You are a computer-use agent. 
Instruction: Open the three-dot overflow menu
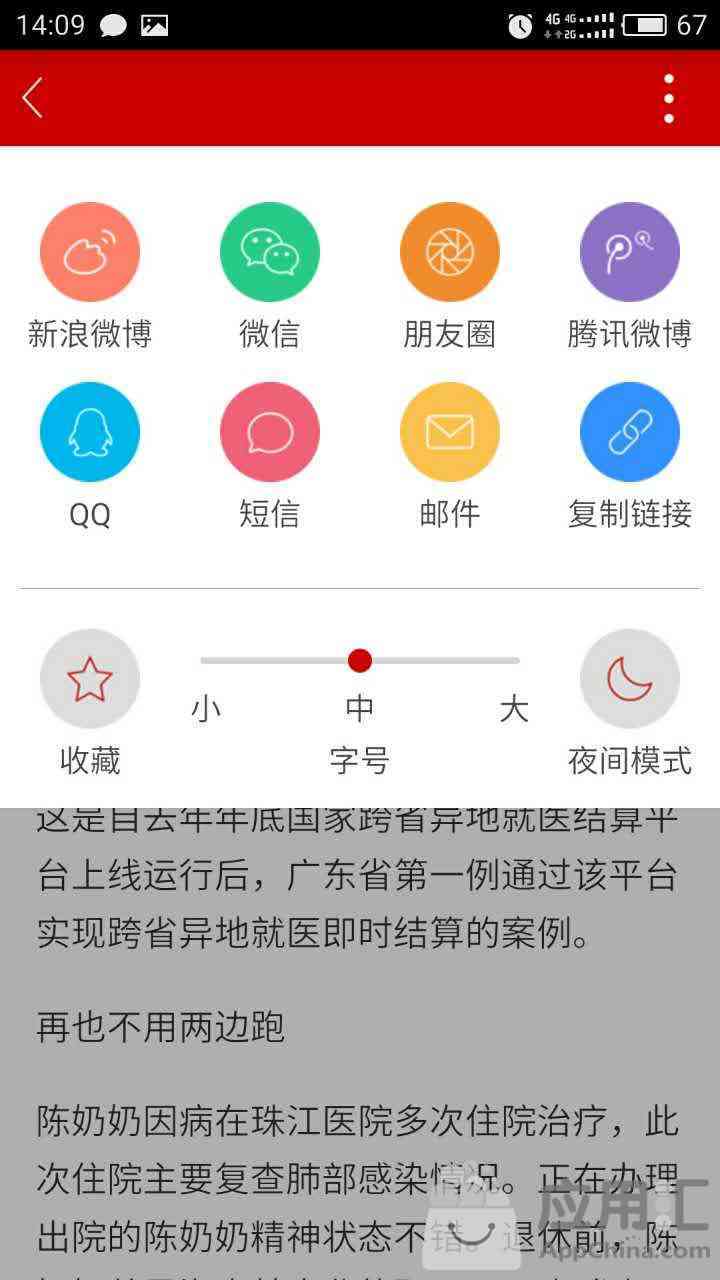668,98
